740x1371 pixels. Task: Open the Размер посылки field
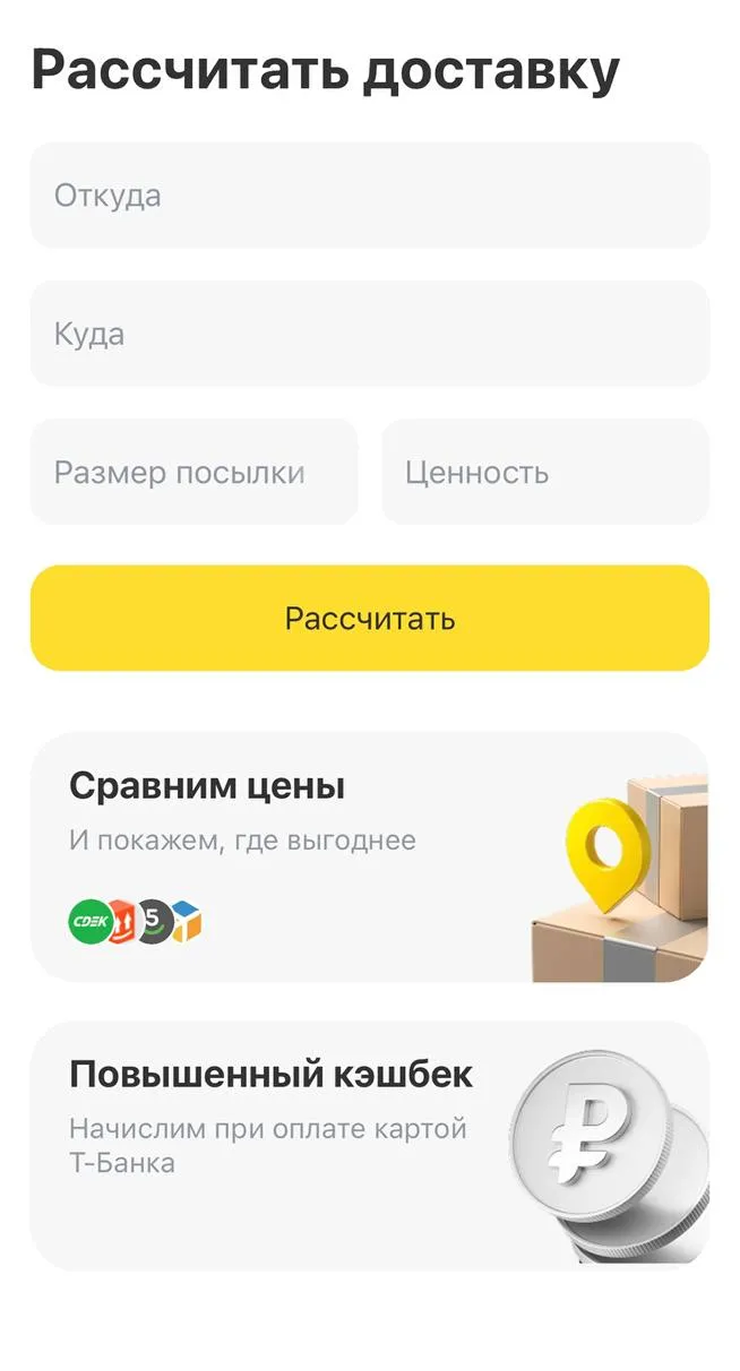194,472
